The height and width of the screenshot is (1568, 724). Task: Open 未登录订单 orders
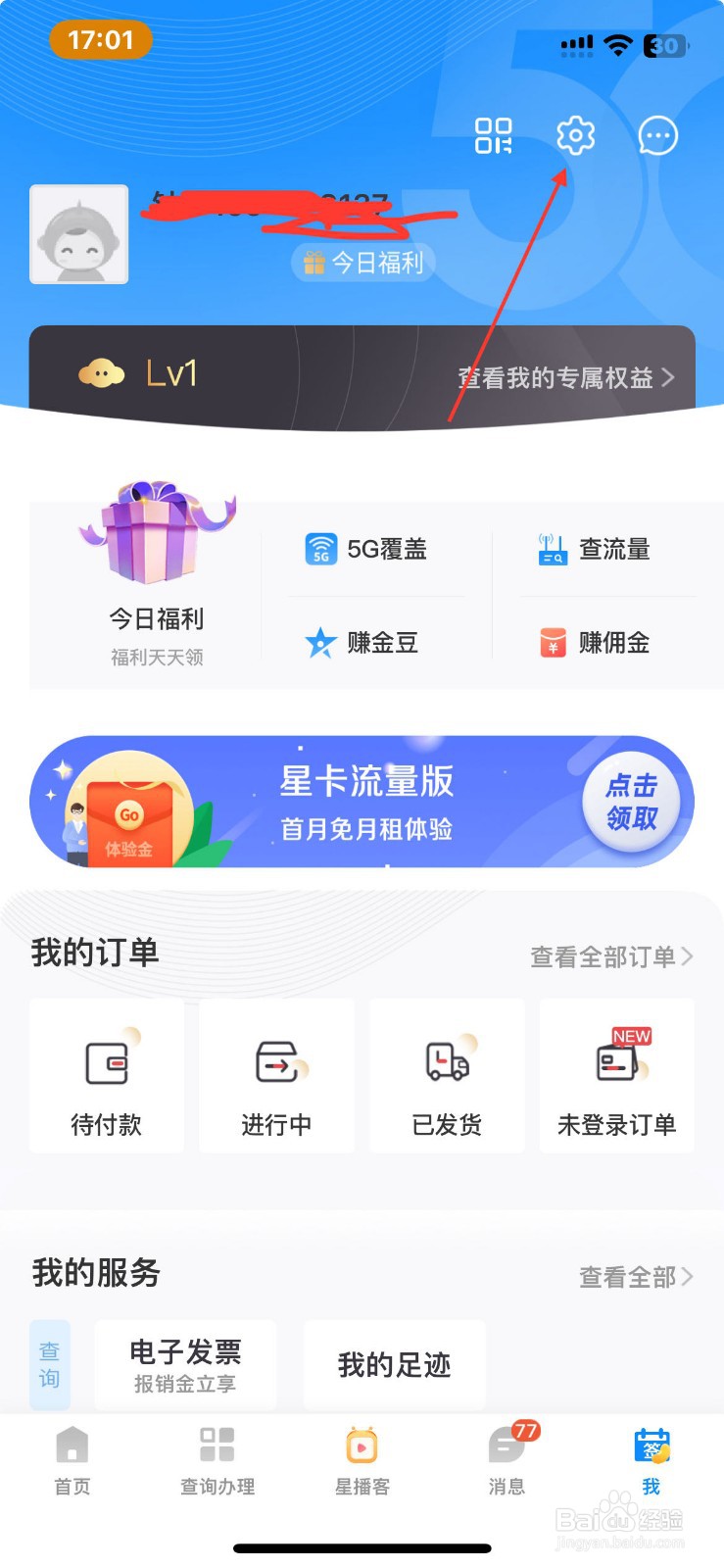point(617,1076)
